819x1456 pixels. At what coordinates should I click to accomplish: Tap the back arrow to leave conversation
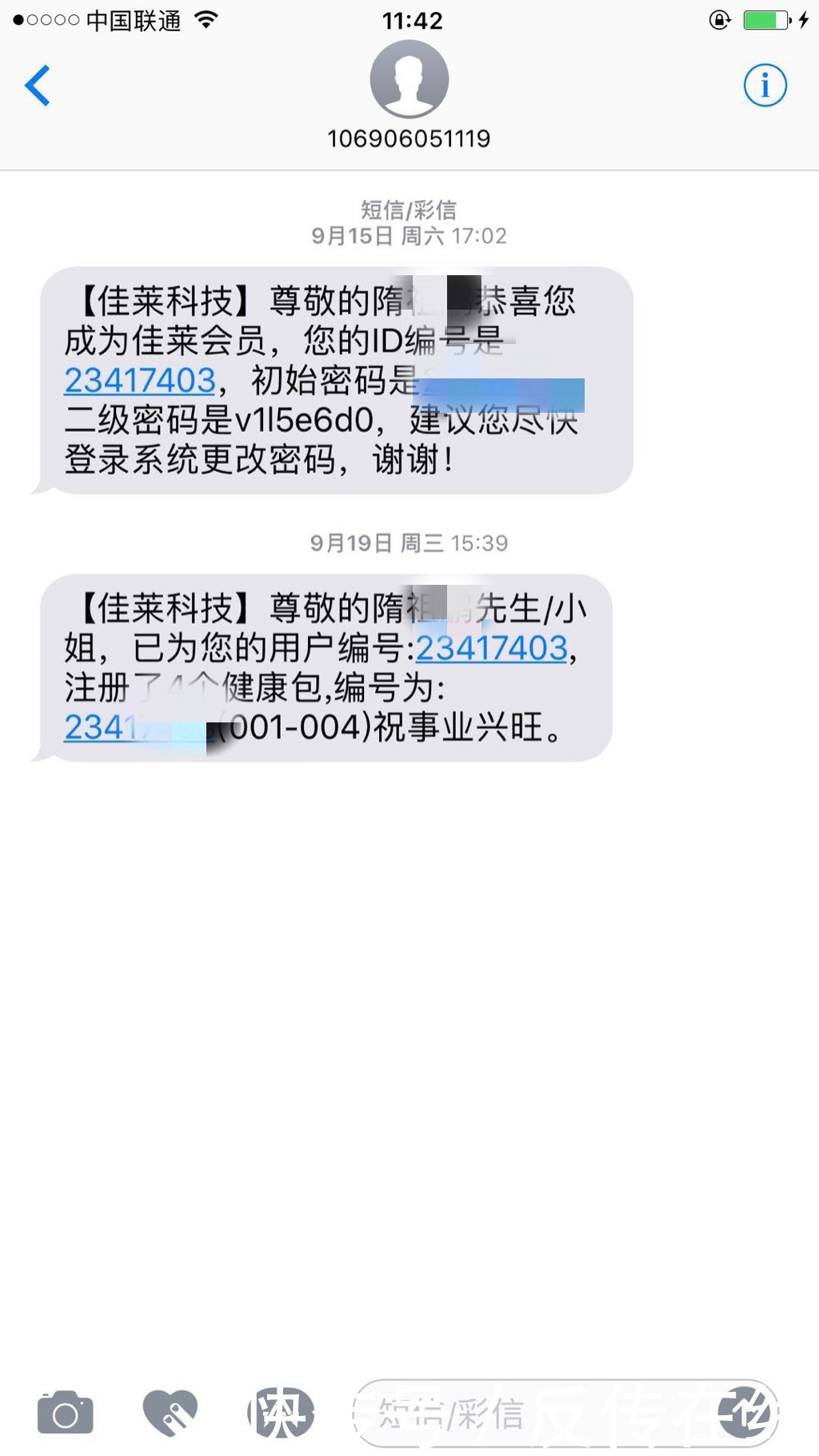pyautogui.click(x=38, y=86)
